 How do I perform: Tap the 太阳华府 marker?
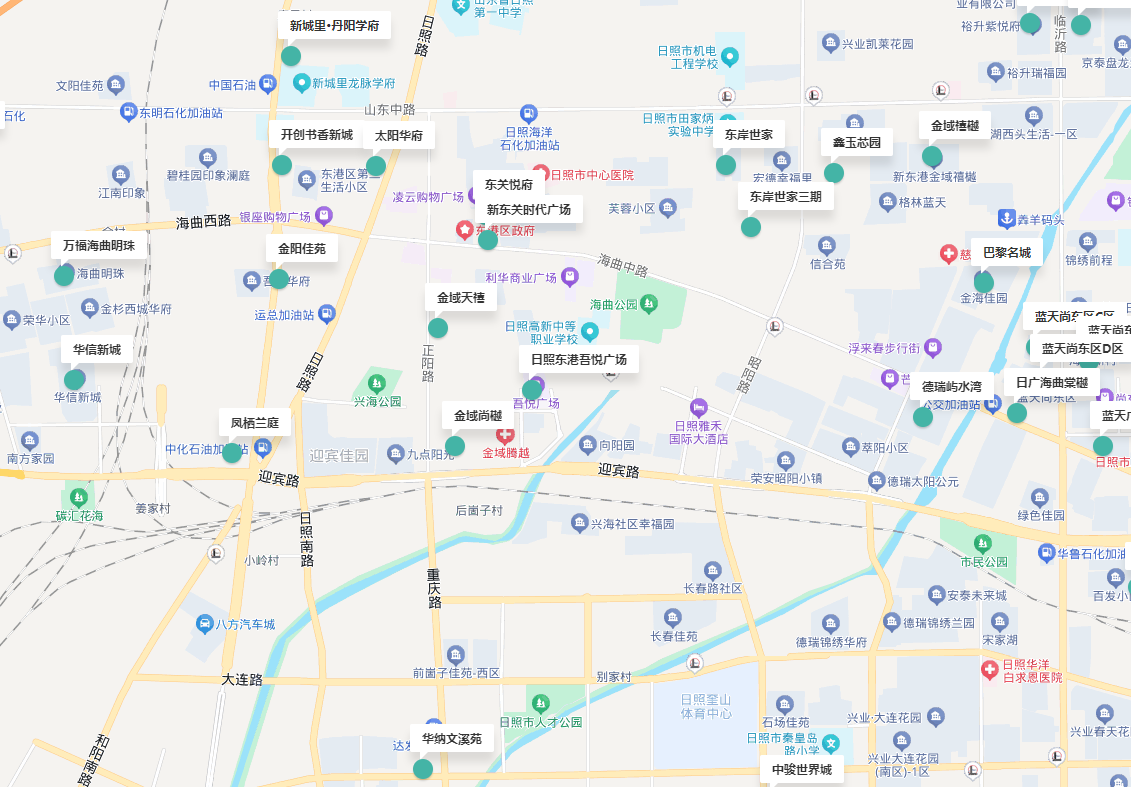pos(376,166)
